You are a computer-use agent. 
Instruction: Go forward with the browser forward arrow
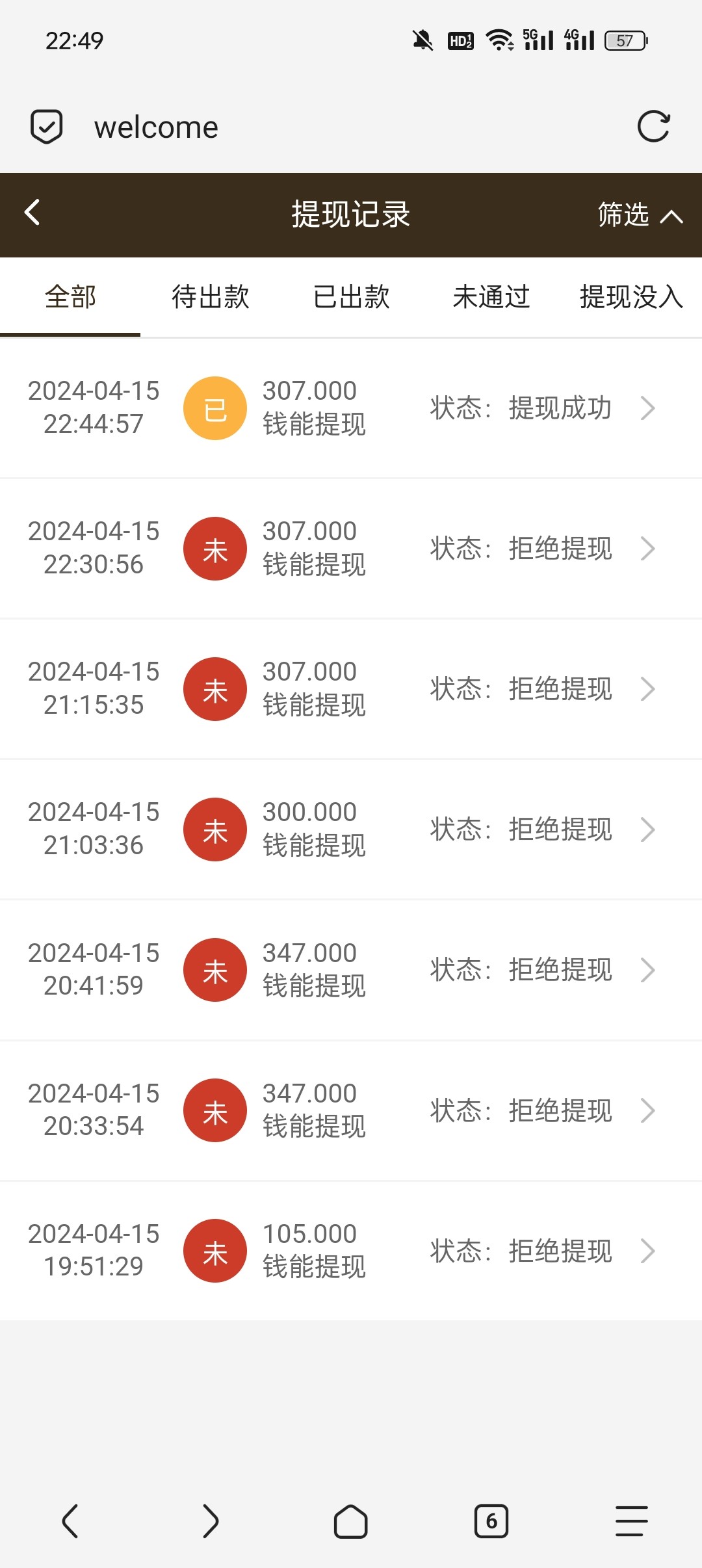[211, 1521]
